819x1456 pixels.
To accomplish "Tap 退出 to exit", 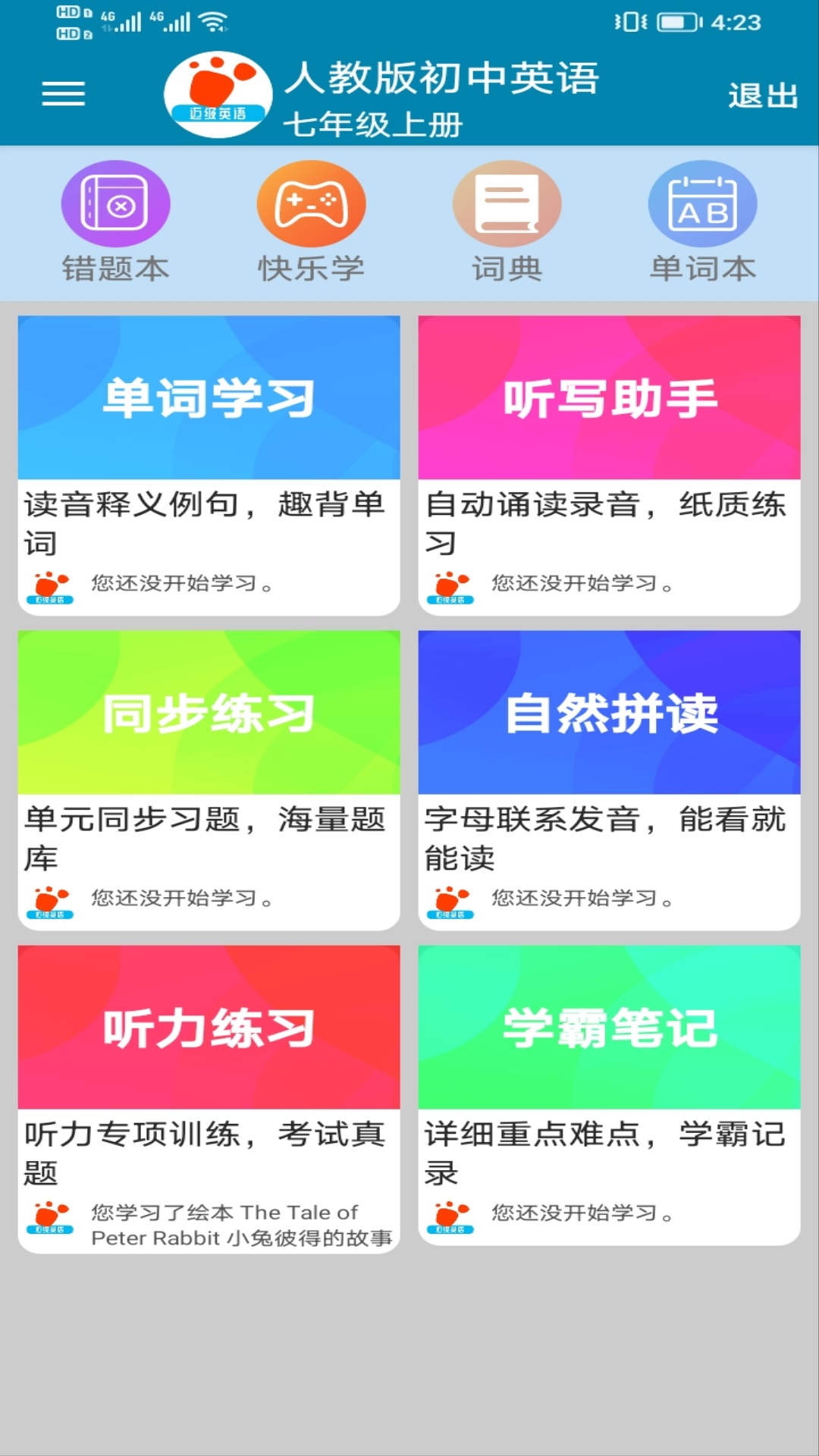I will (762, 96).
